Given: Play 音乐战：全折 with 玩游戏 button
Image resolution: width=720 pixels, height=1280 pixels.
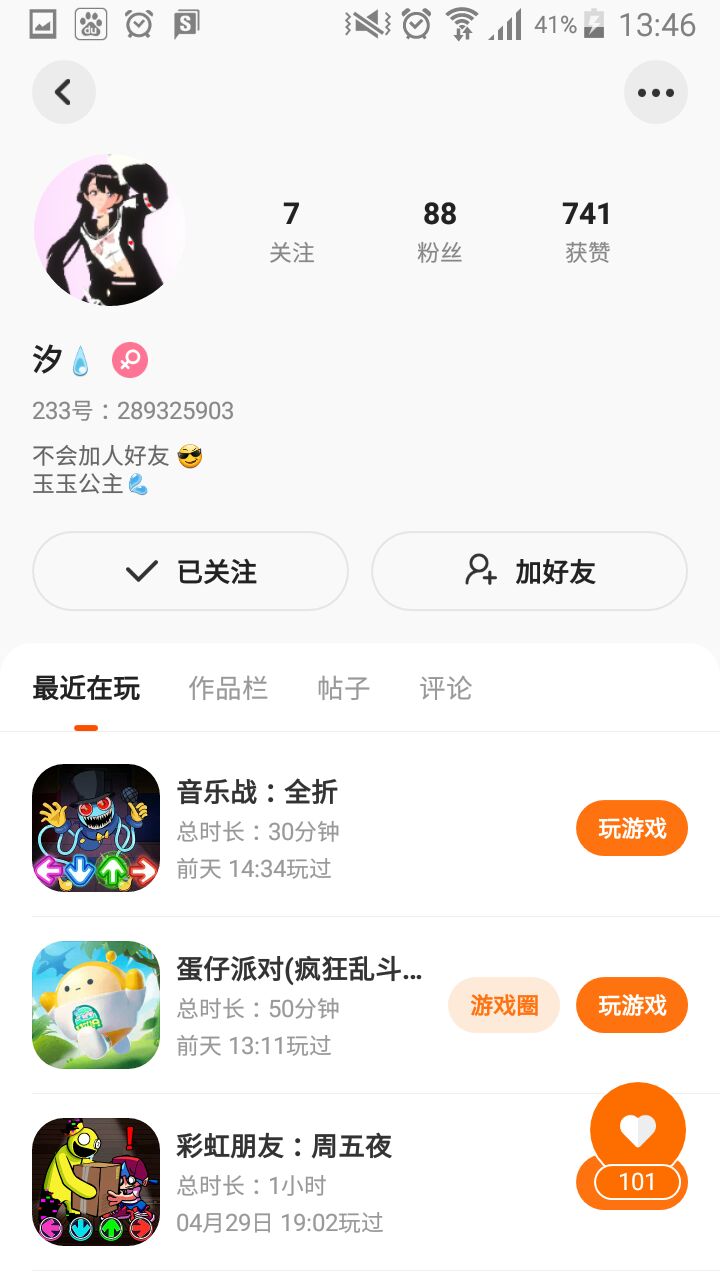Looking at the screenshot, I should (631, 828).
